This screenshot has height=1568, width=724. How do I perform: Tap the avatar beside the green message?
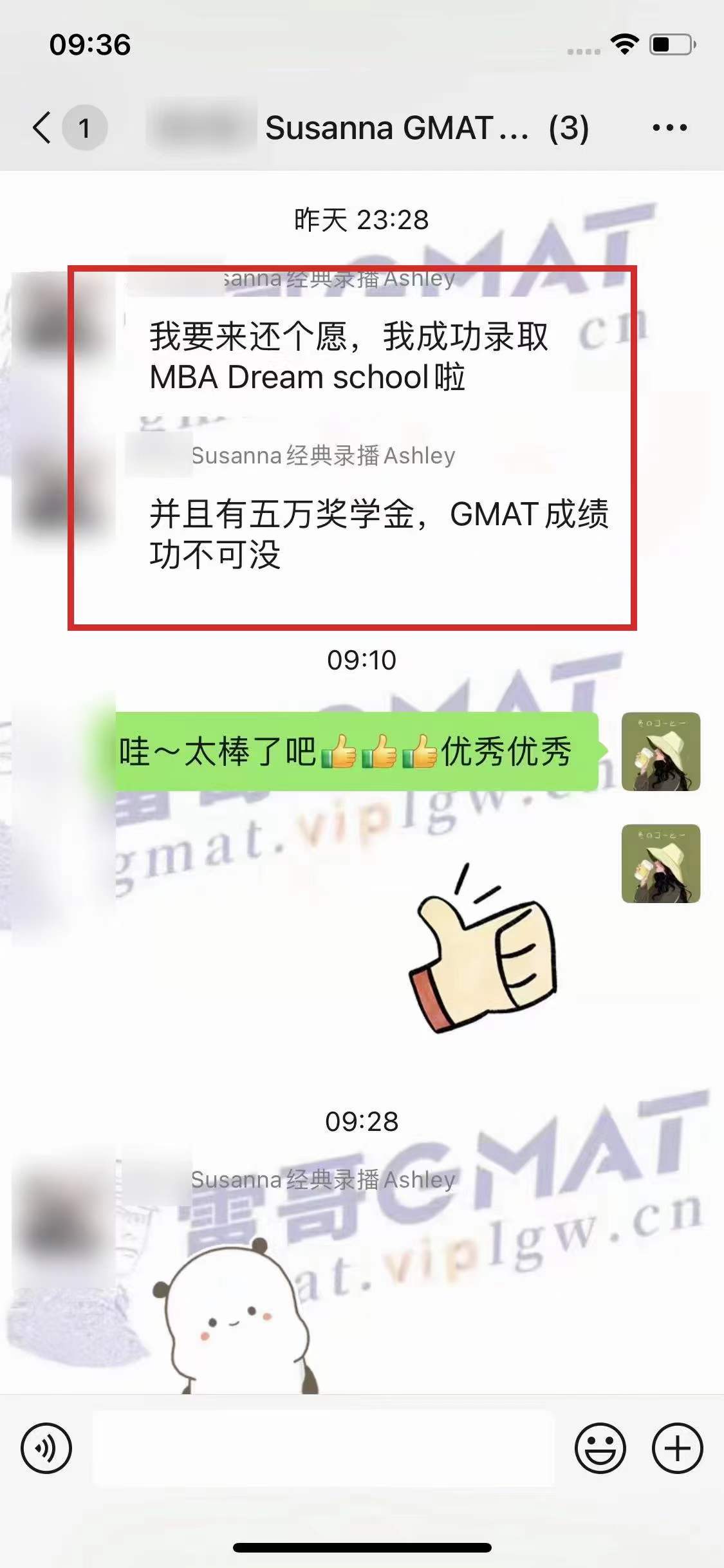tap(660, 751)
